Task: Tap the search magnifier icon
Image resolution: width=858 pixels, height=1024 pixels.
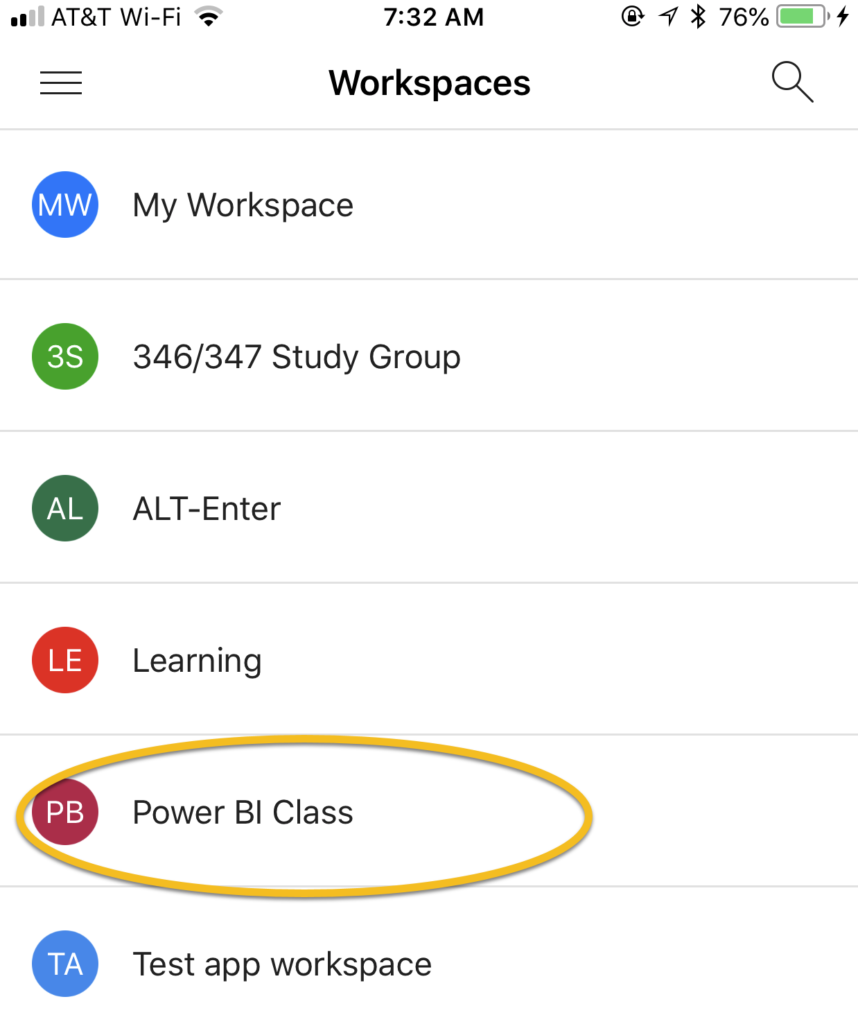Action: (792, 83)
